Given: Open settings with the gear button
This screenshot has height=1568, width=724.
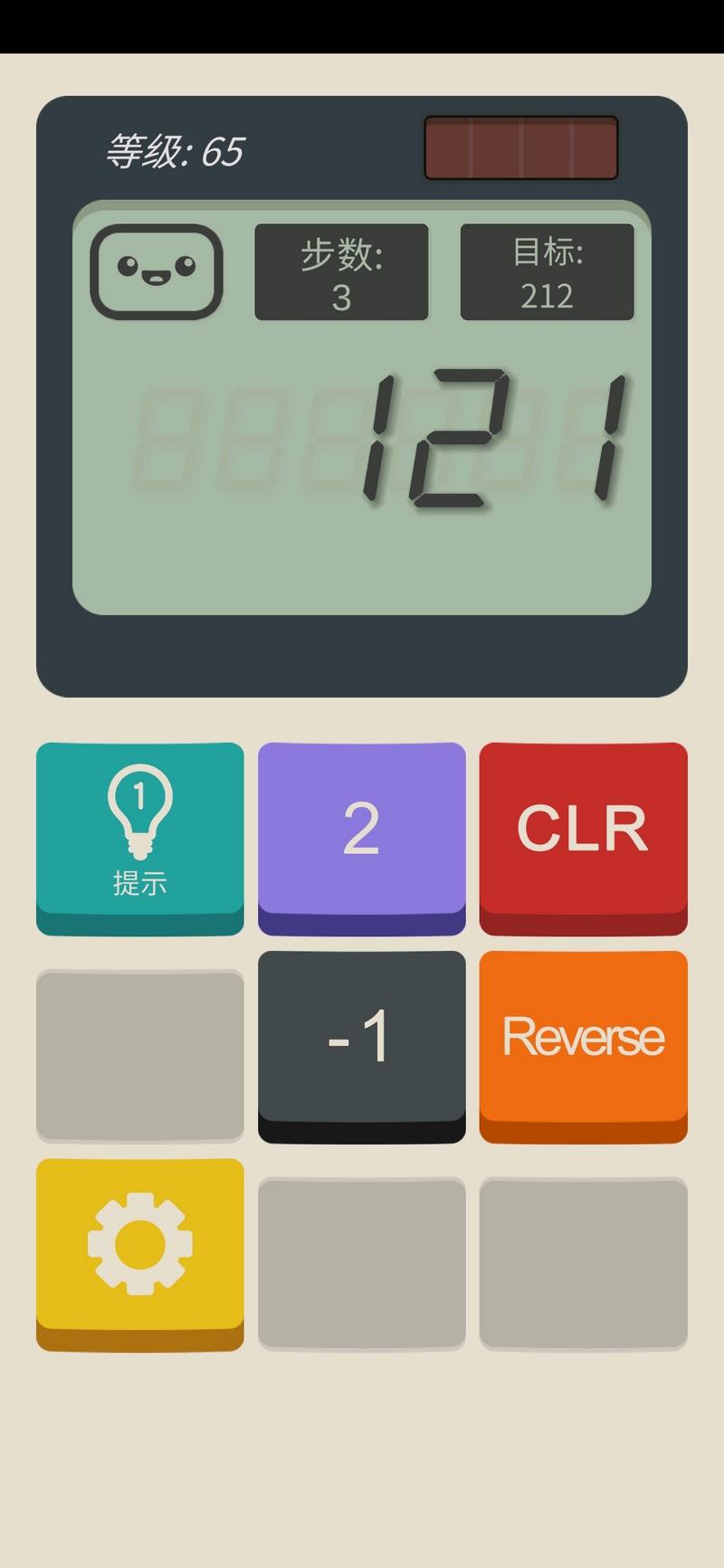Looking at the screenshot, I should [139, 1246].
